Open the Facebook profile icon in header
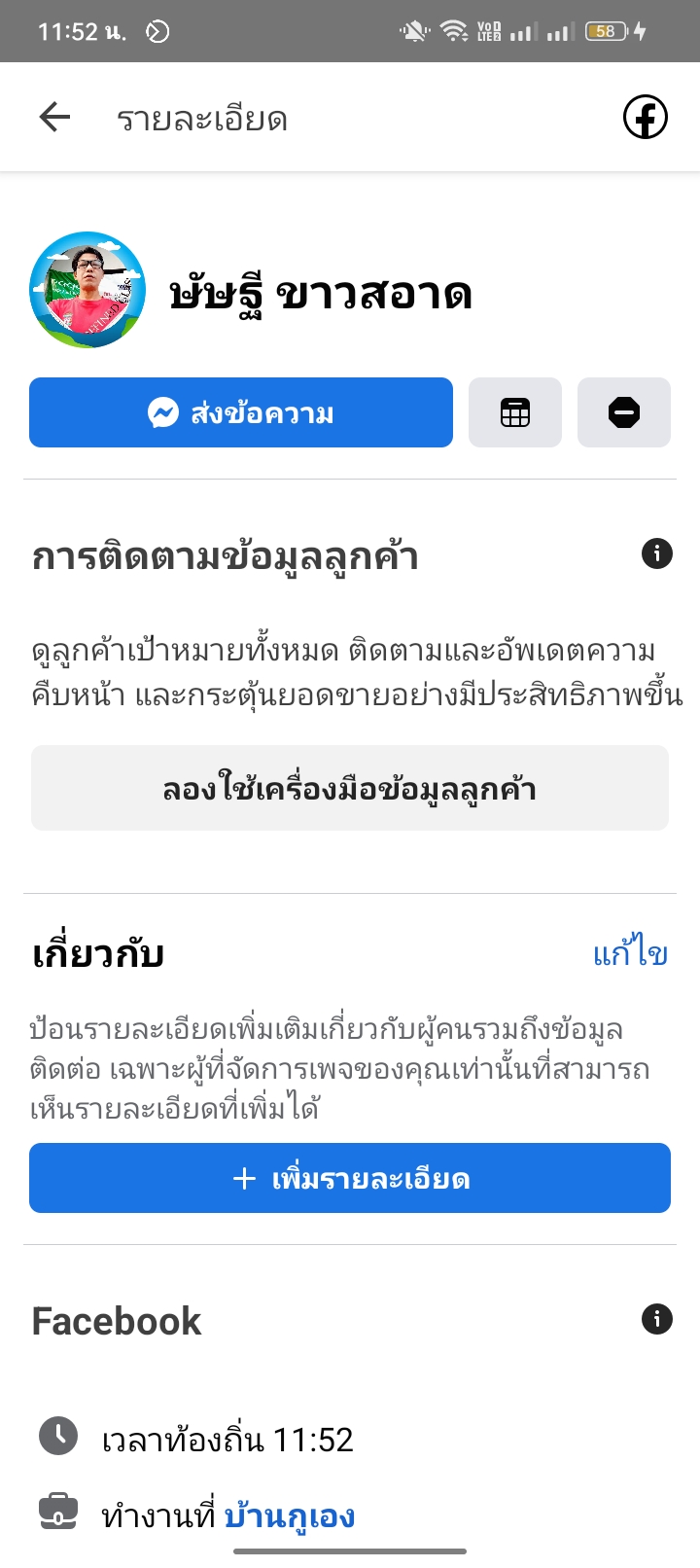This screenshot has height=1568, width=700. point(645,119)
